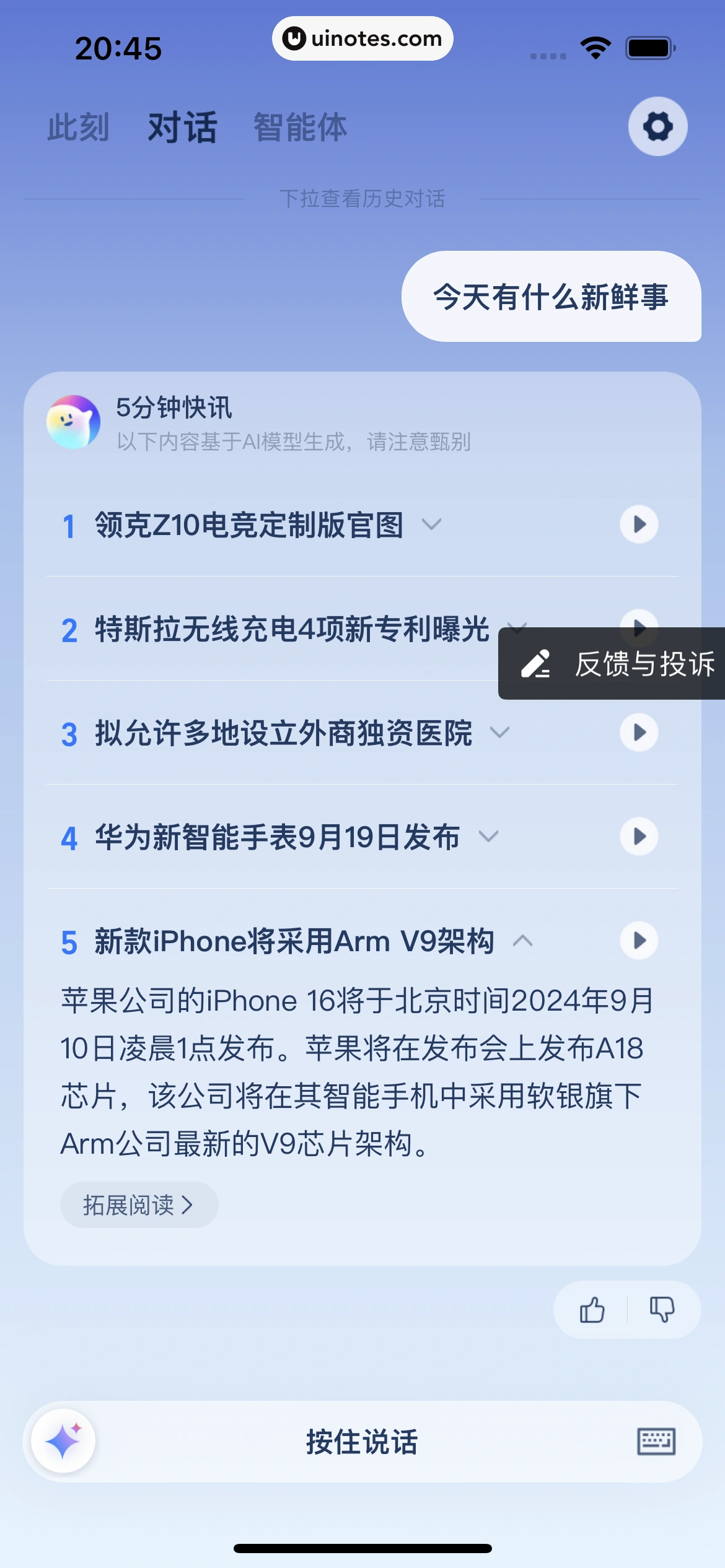Play the 华为新智能手表 news briefing
Viewport: 725px width, 1568px height.
[x=639, y=837]
